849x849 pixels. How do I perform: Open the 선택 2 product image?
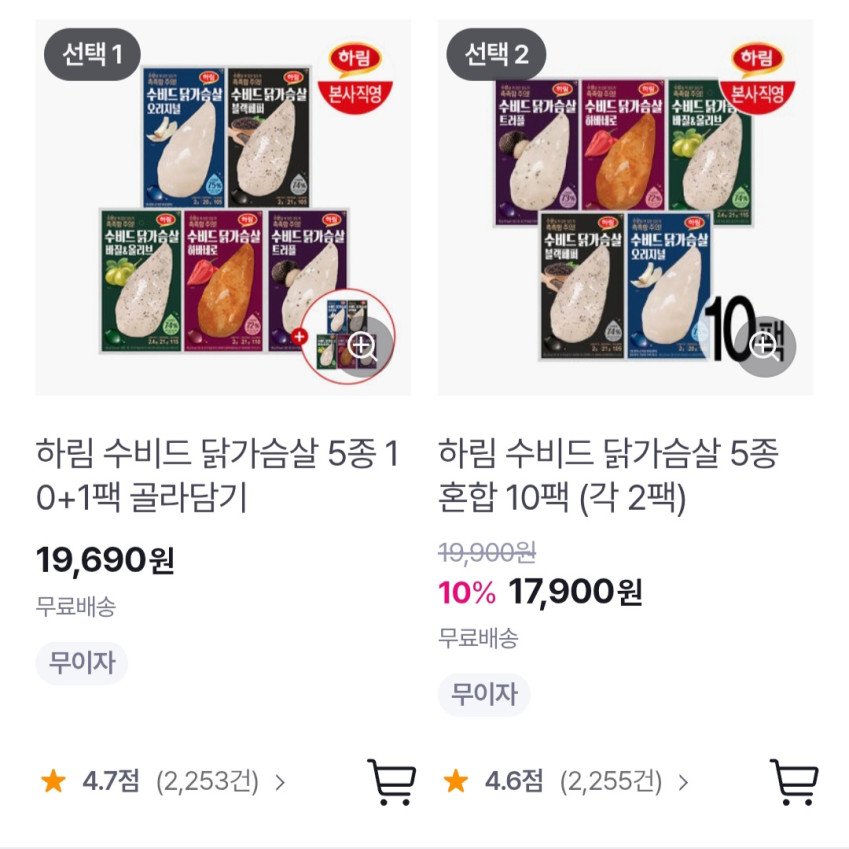(x=625, y=207)
